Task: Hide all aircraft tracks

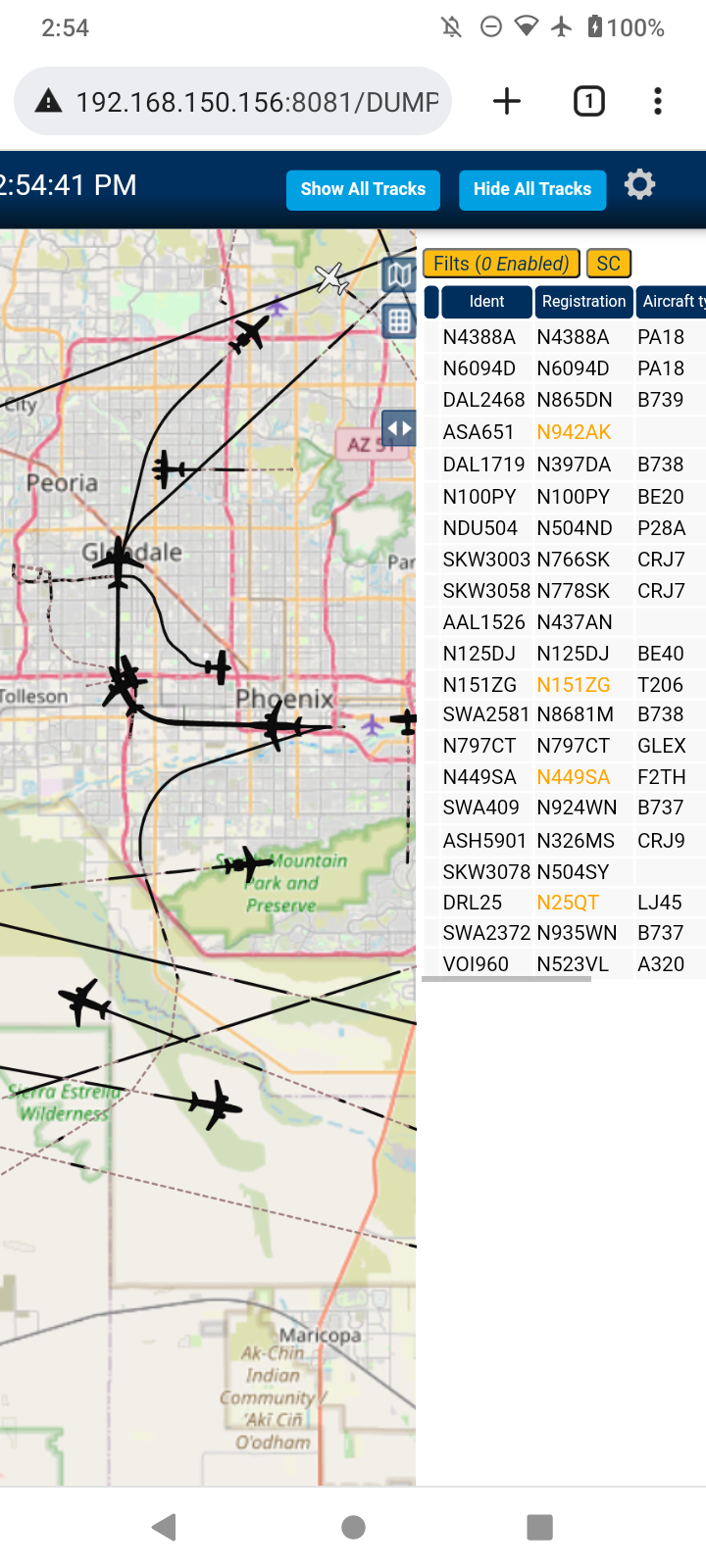Action: (532, 189)
